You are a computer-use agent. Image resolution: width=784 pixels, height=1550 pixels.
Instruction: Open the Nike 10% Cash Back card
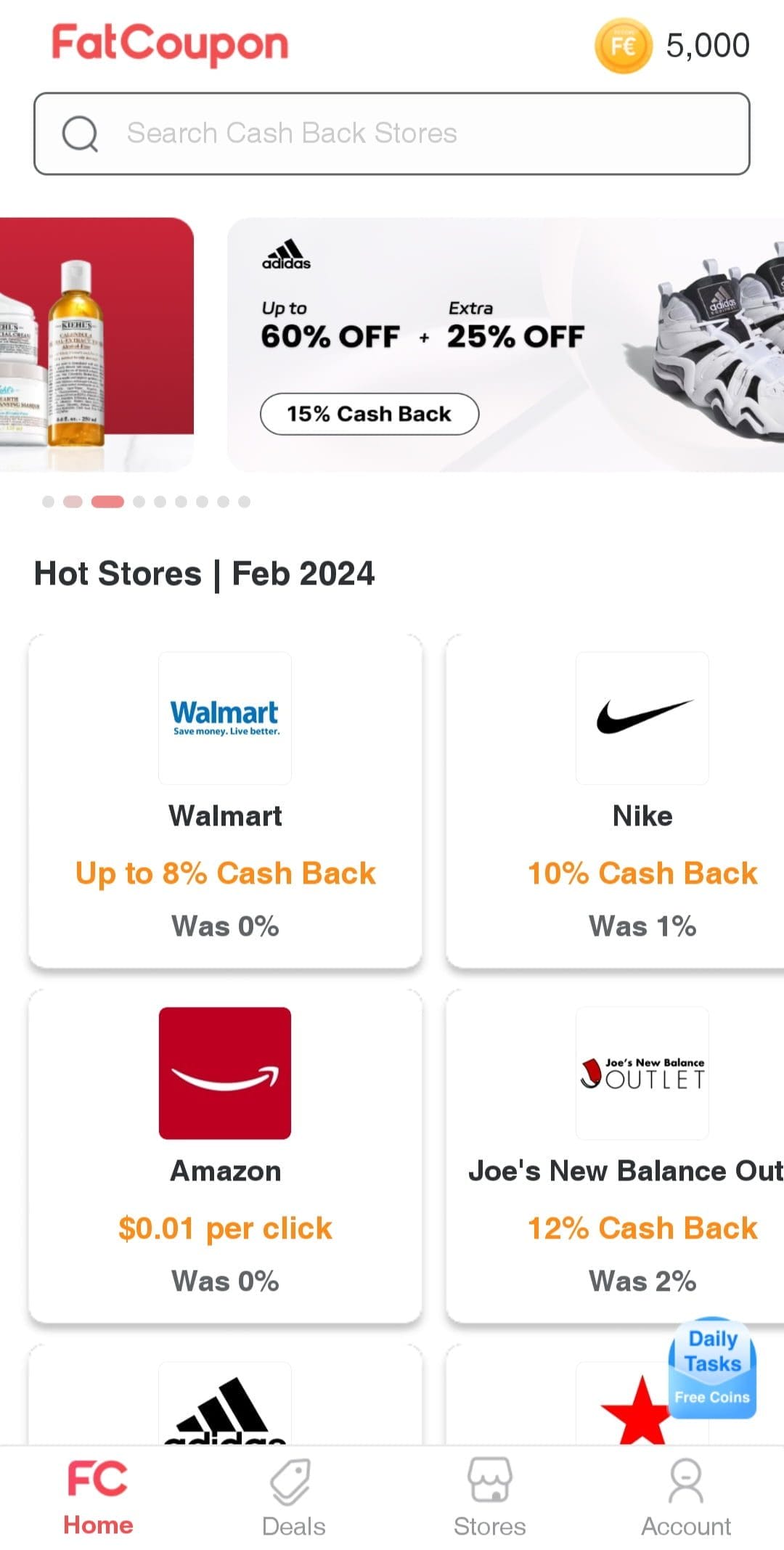pyautogui.click(x=615, y=801)
